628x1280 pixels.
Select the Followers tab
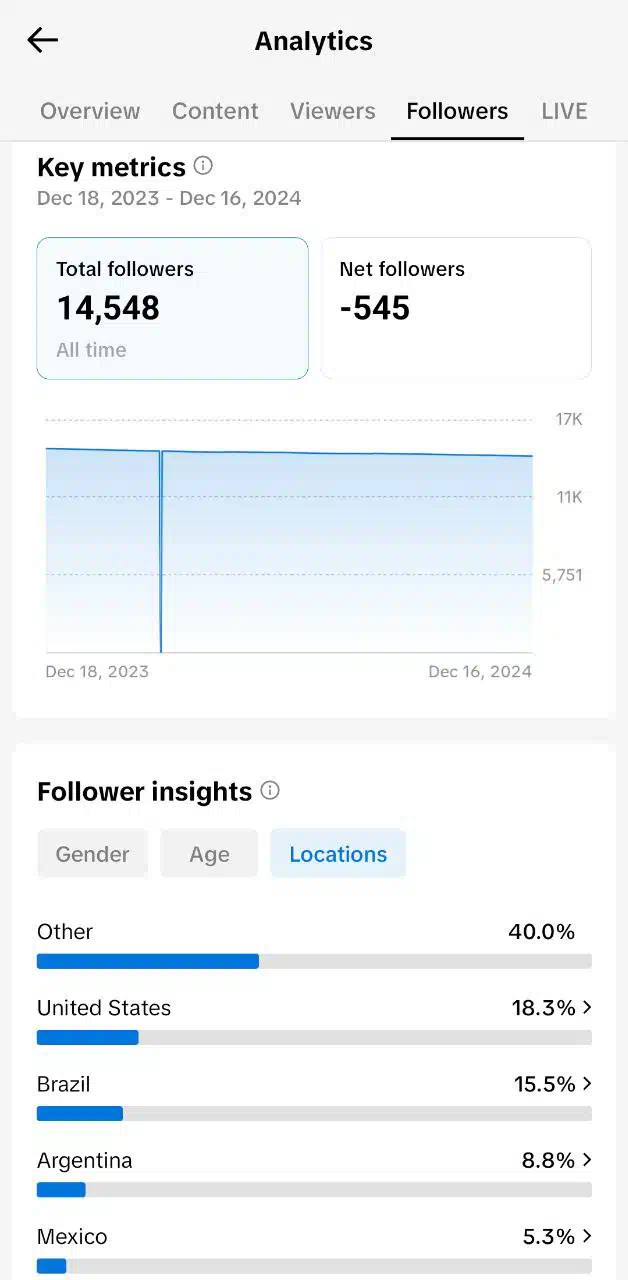pyautogui.click(x=457, y=111)
